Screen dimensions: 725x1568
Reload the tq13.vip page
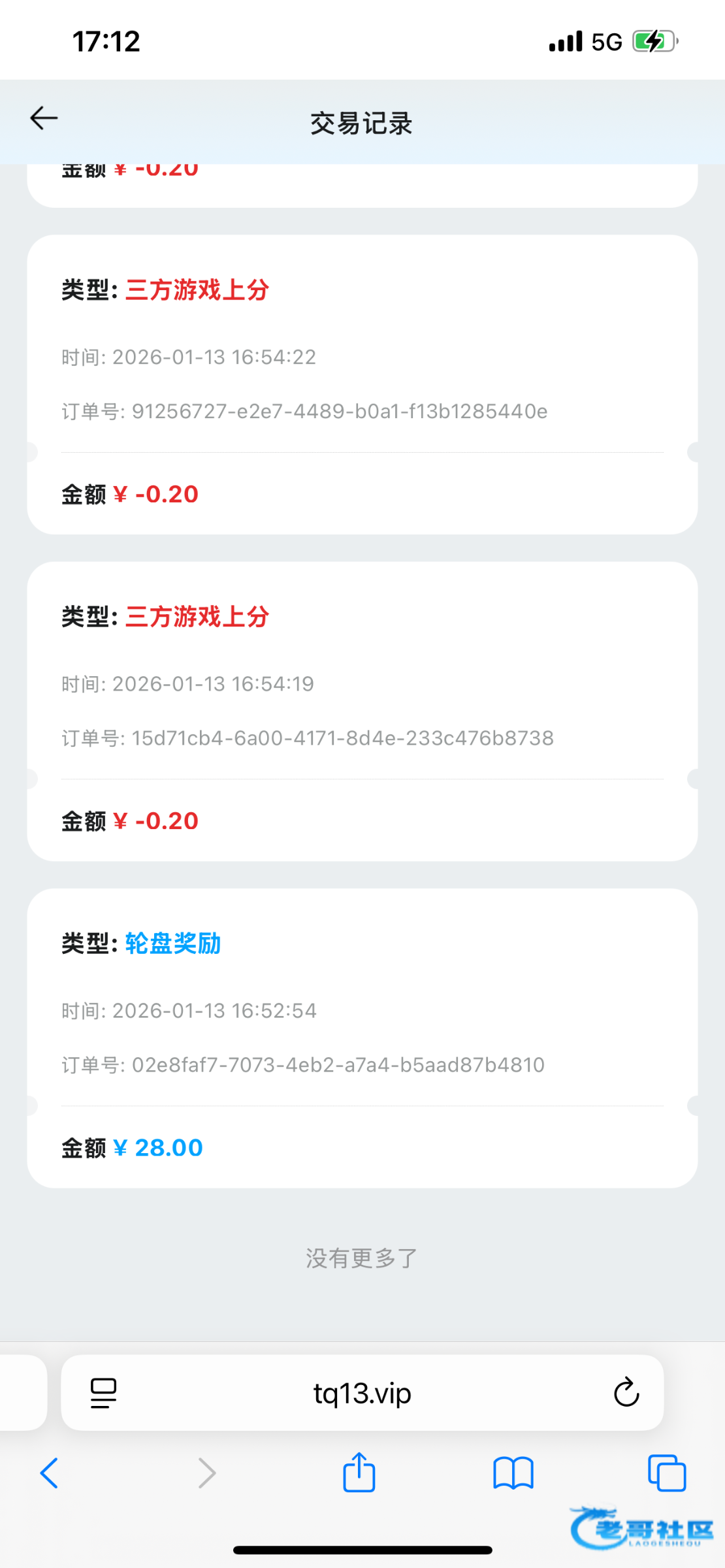pos(626,1392)
